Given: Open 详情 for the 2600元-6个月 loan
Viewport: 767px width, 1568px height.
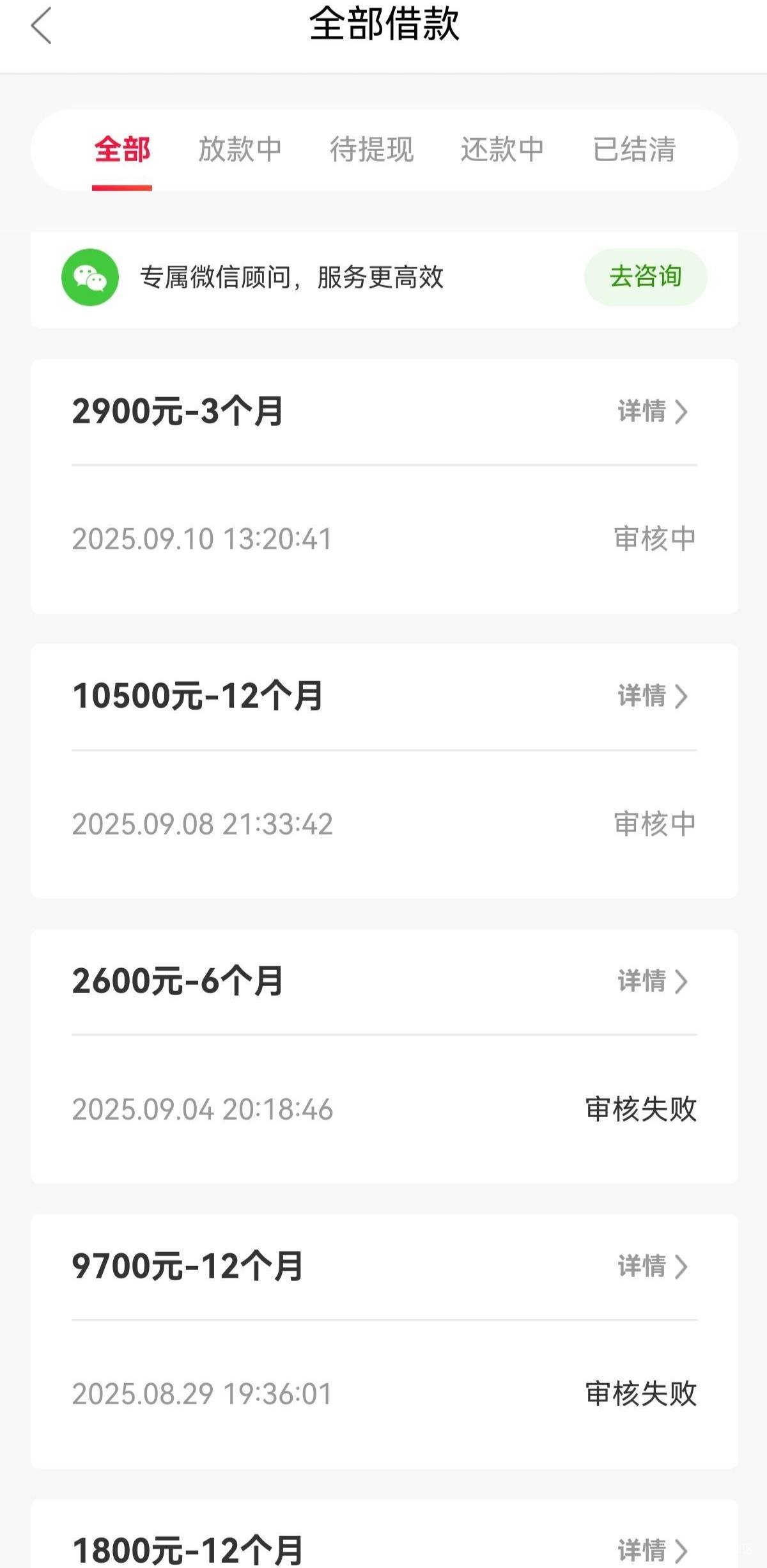Looking at the screenshot, I should [x=653, y=981].
